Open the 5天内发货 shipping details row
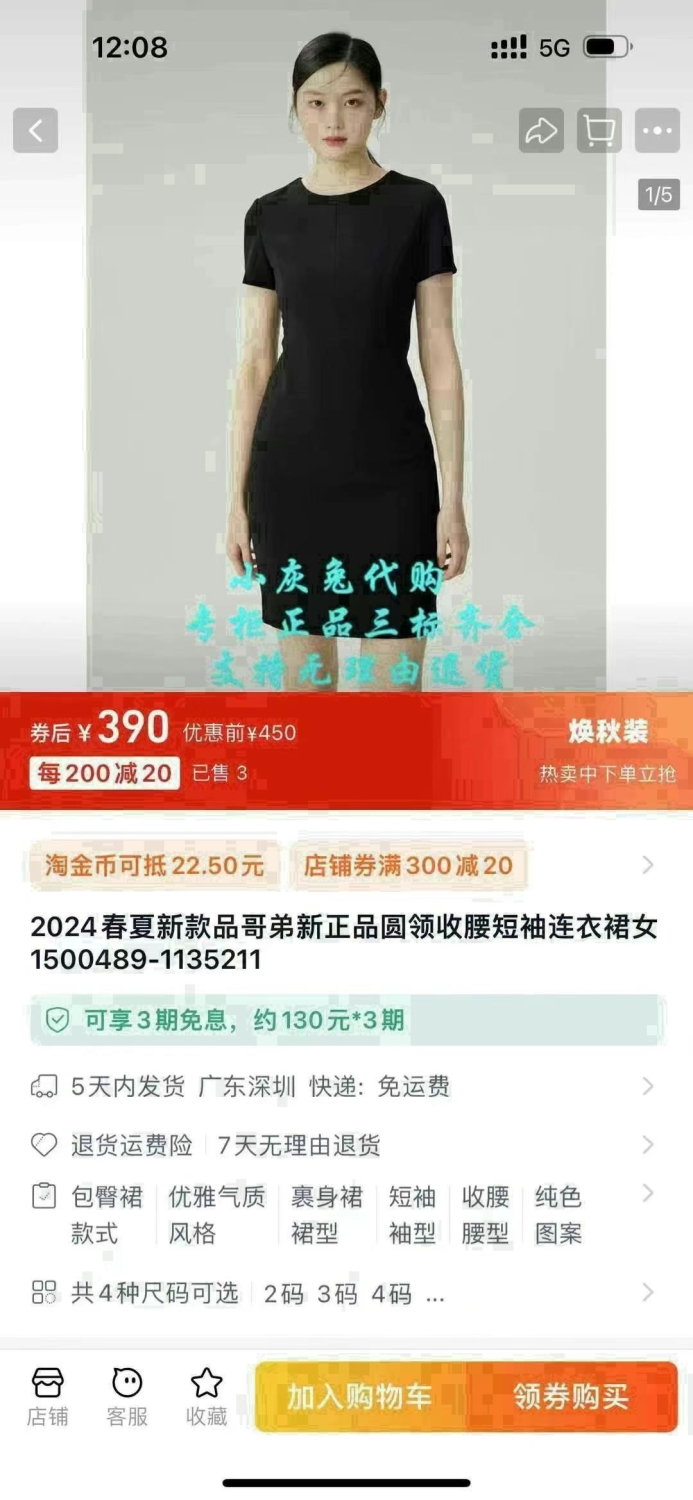Screen dimensions: 693x1500 coord(345,1086)
